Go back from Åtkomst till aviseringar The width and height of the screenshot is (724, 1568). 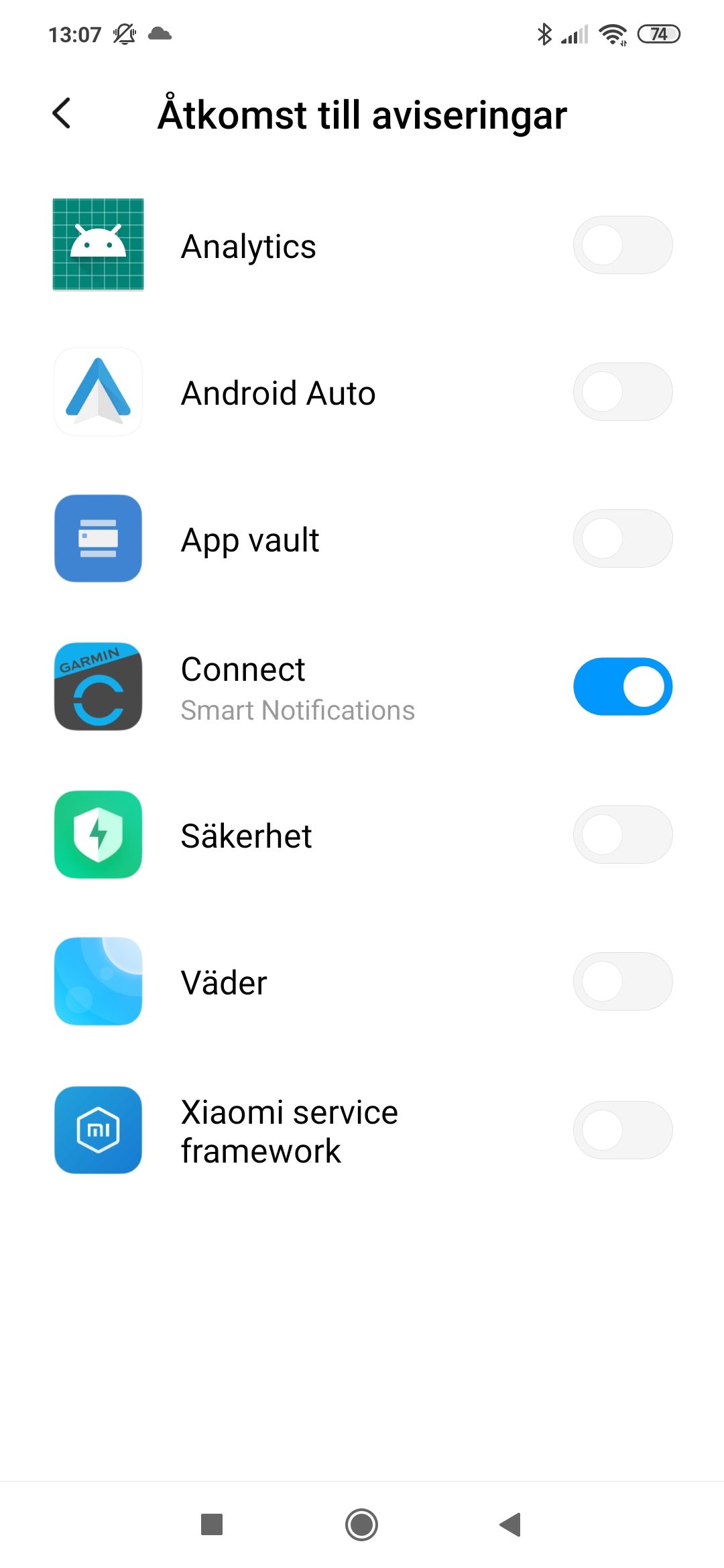[62, 113]
